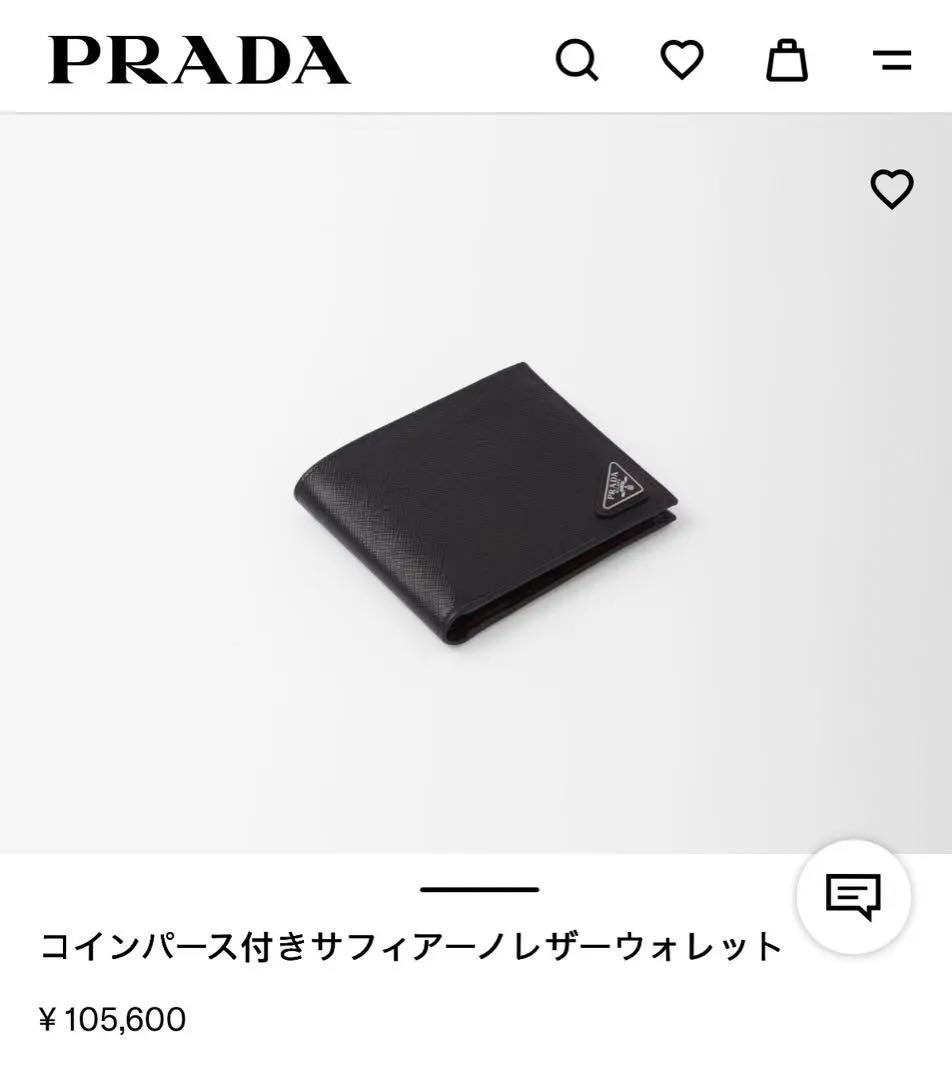Select the magnifying glass to search products
This screenshot has width=952, height=1080.
(578, 62)
